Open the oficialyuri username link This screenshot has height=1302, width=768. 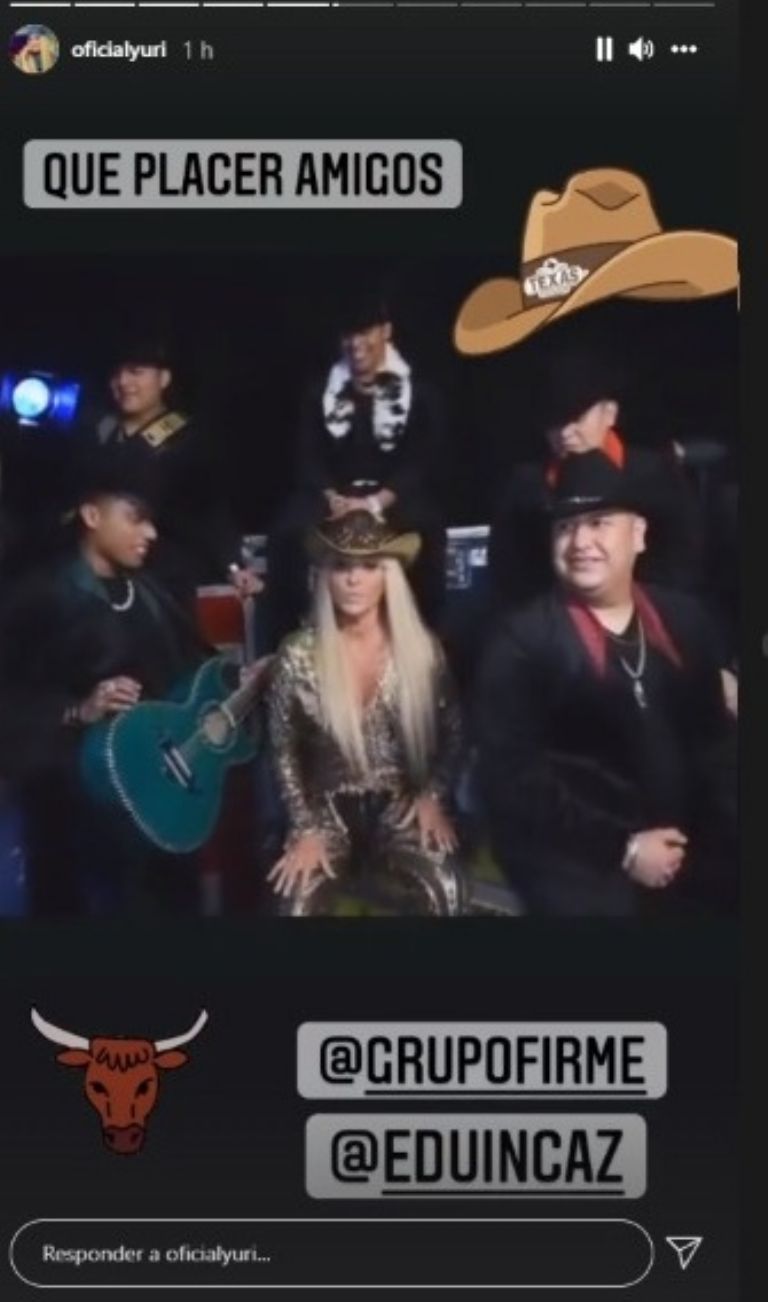[x=118, y=50]
